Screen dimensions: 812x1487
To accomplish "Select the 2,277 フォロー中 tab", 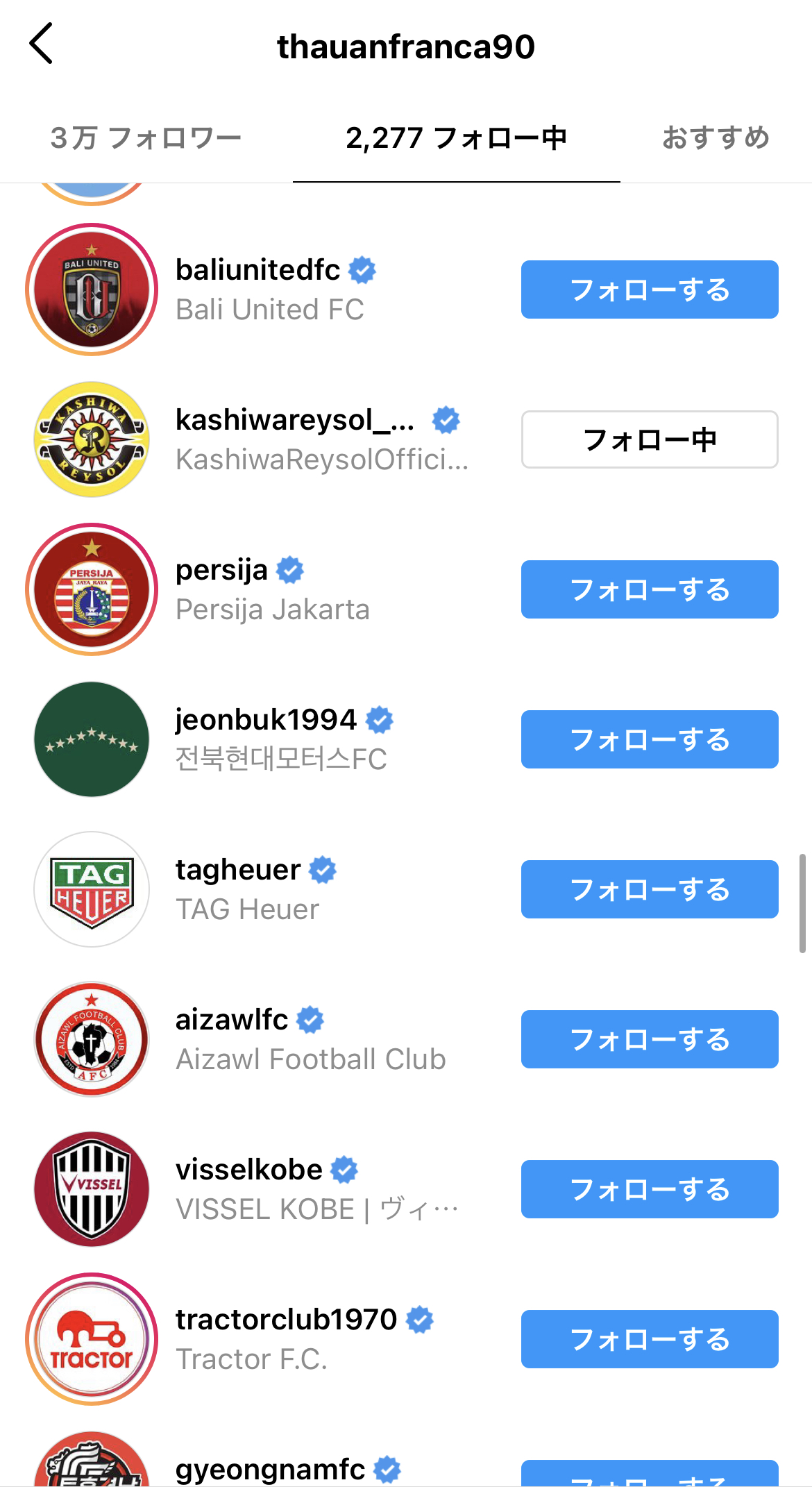I will 457,138.
